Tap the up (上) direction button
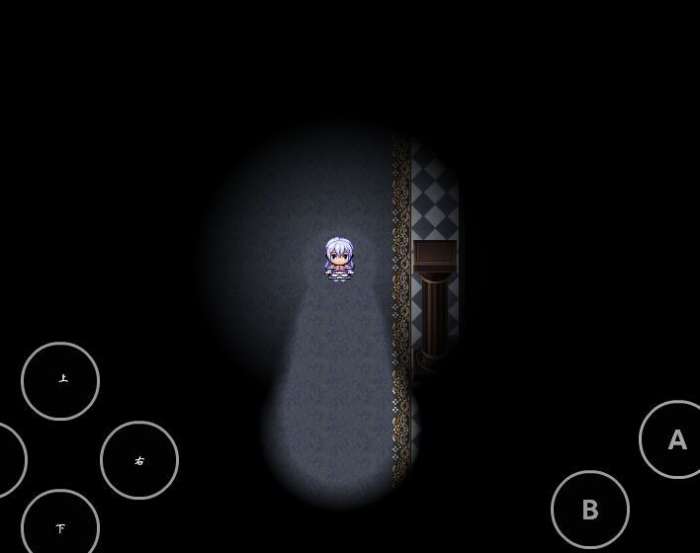The image size is (700, 553). pos(60,381)
